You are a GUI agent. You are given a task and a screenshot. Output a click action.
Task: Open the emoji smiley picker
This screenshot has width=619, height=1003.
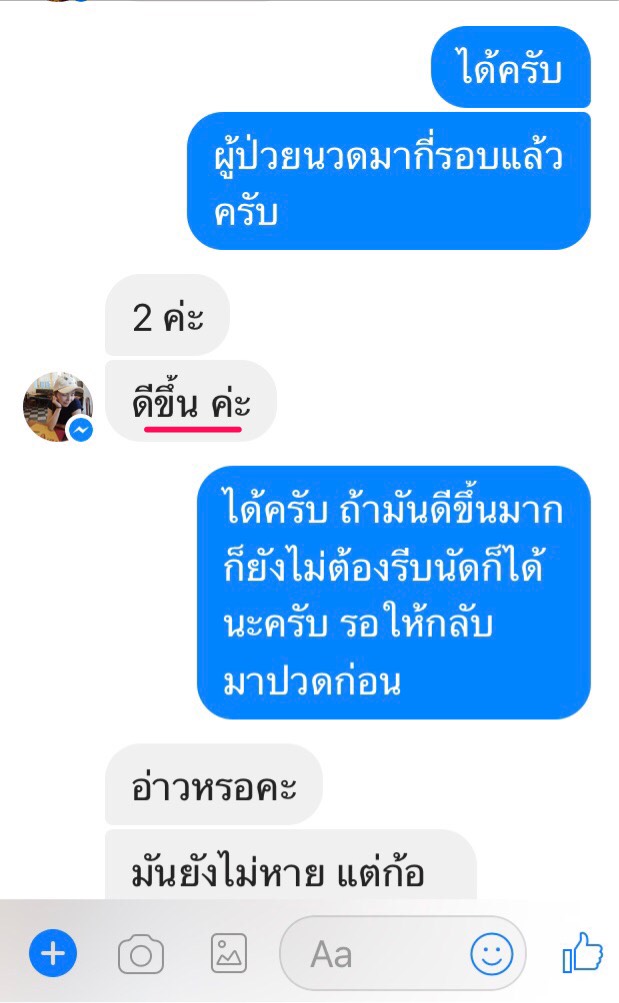[x=492, y=954]
